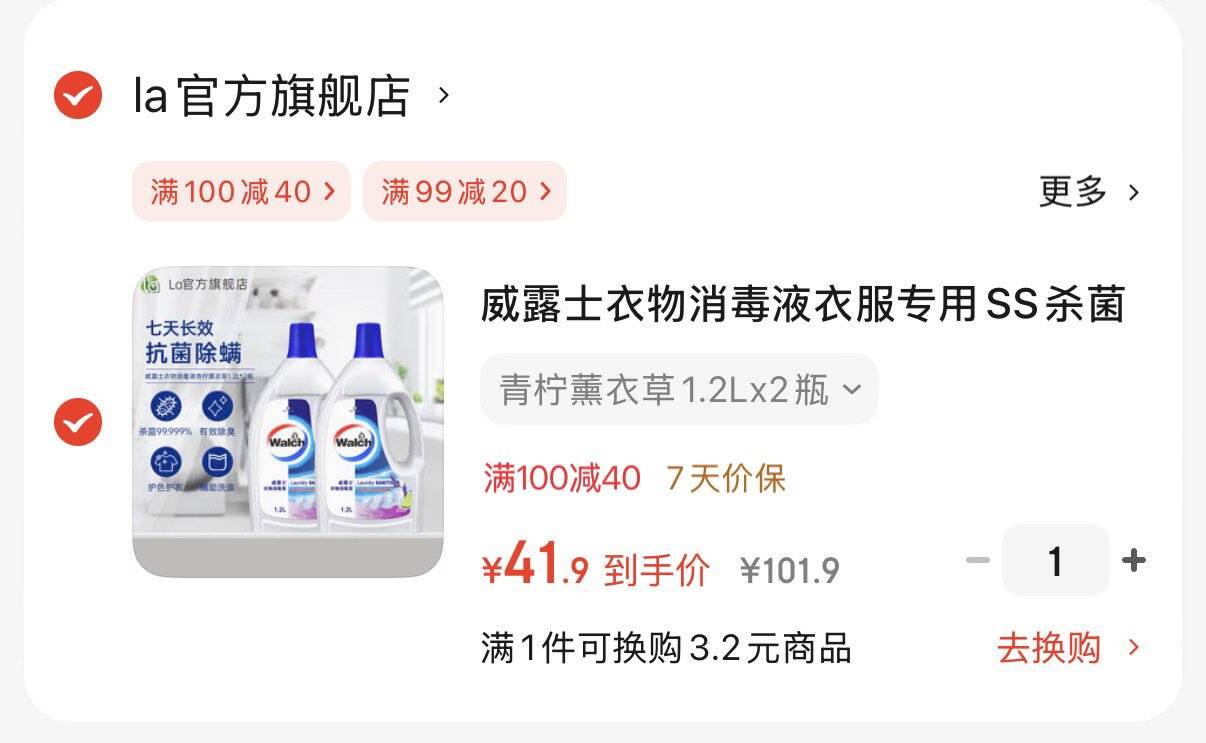Image resolution: width=1206 pixels, height=743 pixels.
Task: Decrease the quantity with the minus button
Action: [977, 560]
